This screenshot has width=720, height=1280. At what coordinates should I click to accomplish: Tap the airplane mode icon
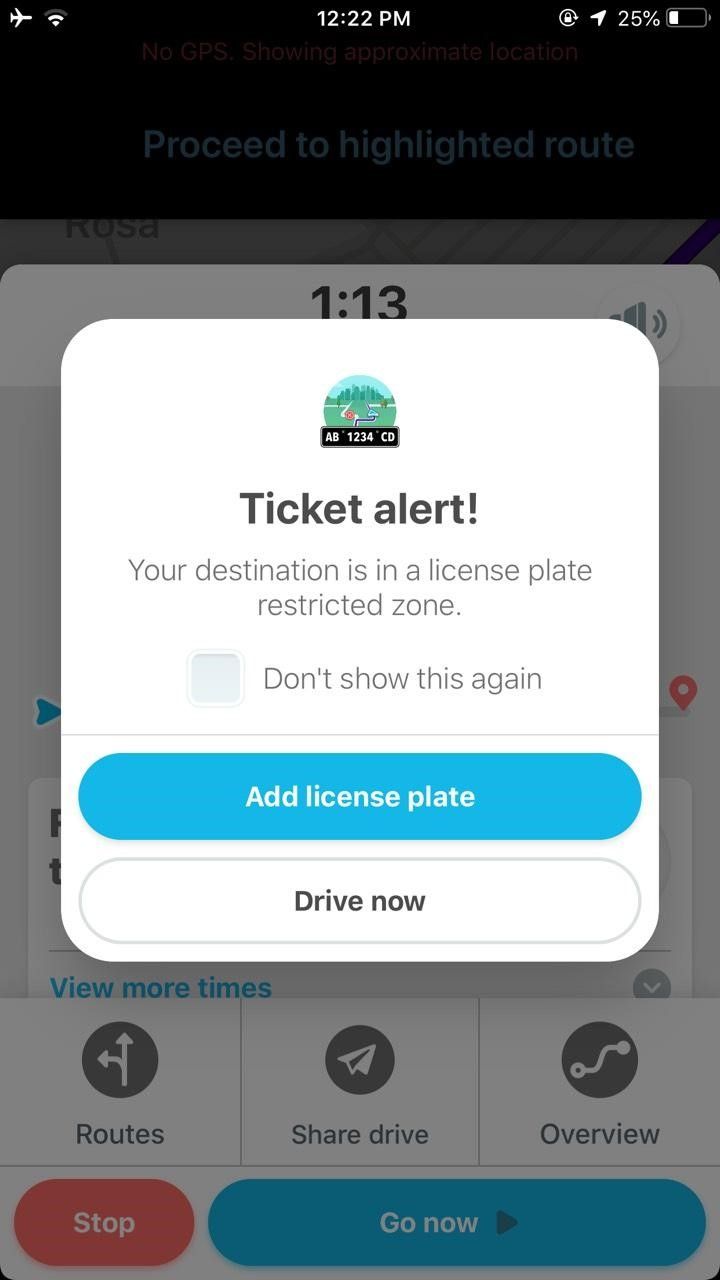(x=20, y=16)
